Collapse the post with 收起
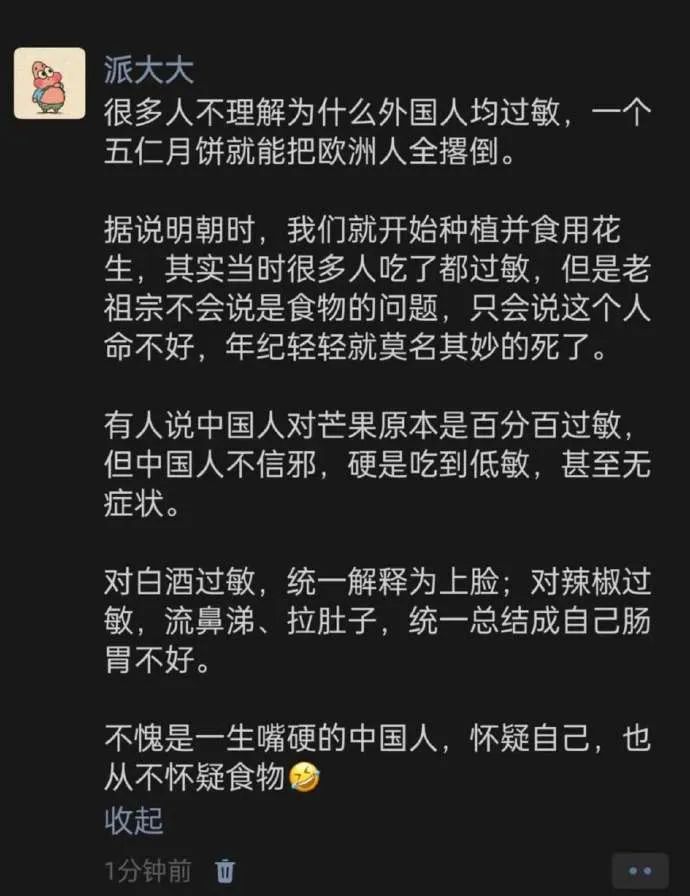 click(x=133, y=821)
